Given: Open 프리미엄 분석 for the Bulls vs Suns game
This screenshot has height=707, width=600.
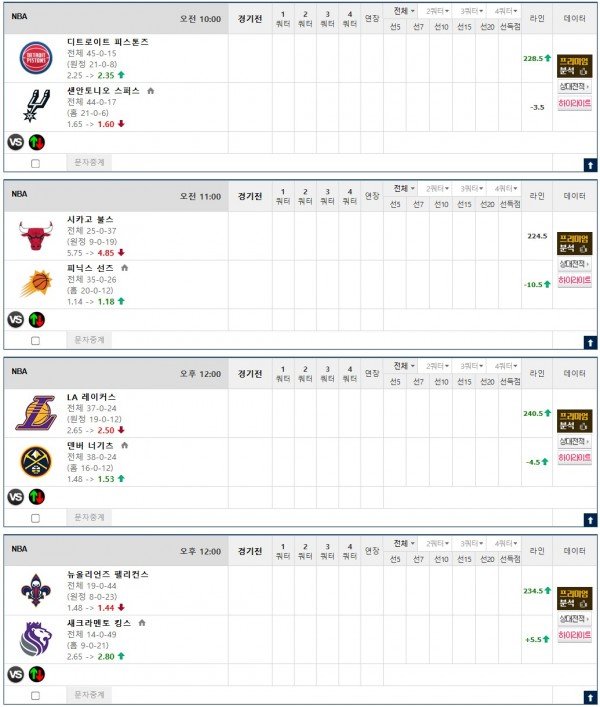Looking at the screenshot, I should tap(574, 243).
